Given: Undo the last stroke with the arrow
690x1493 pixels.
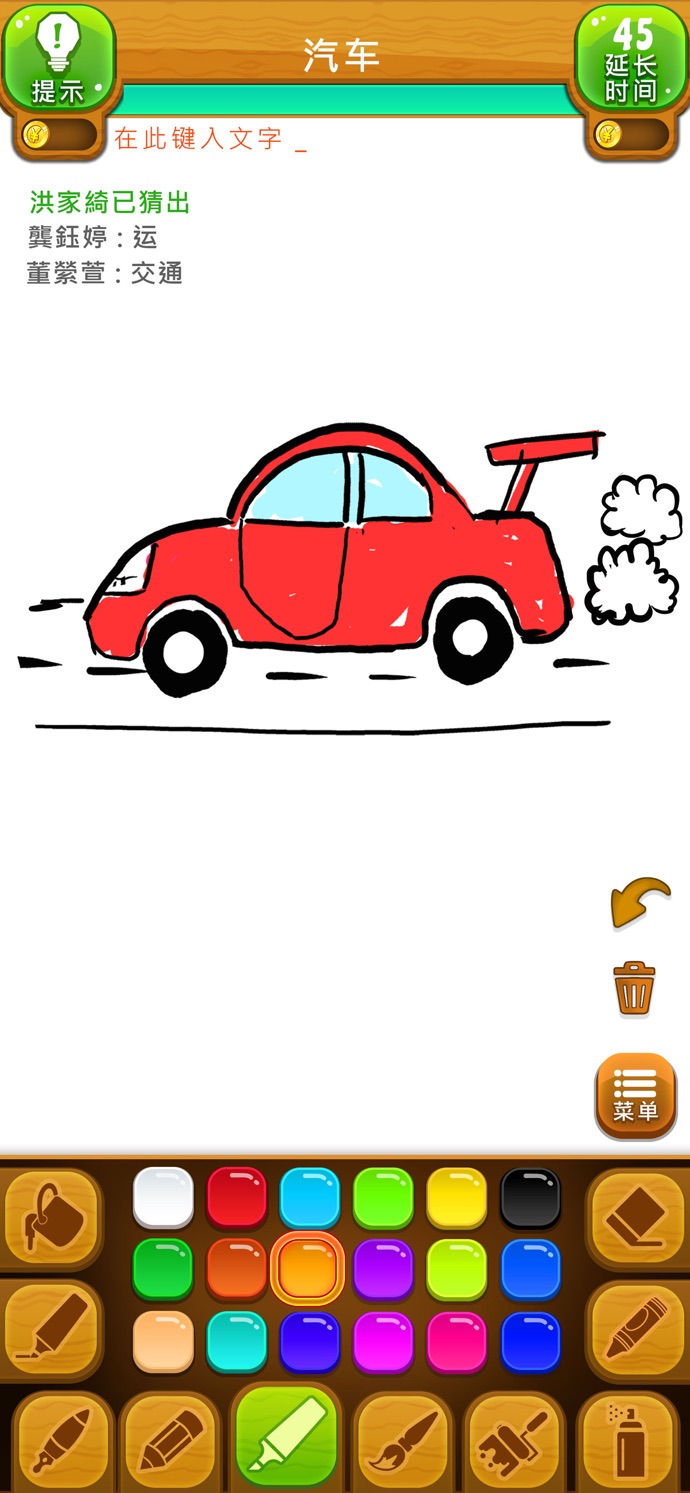Looking at the screenshot, I should tap(639, 902).
